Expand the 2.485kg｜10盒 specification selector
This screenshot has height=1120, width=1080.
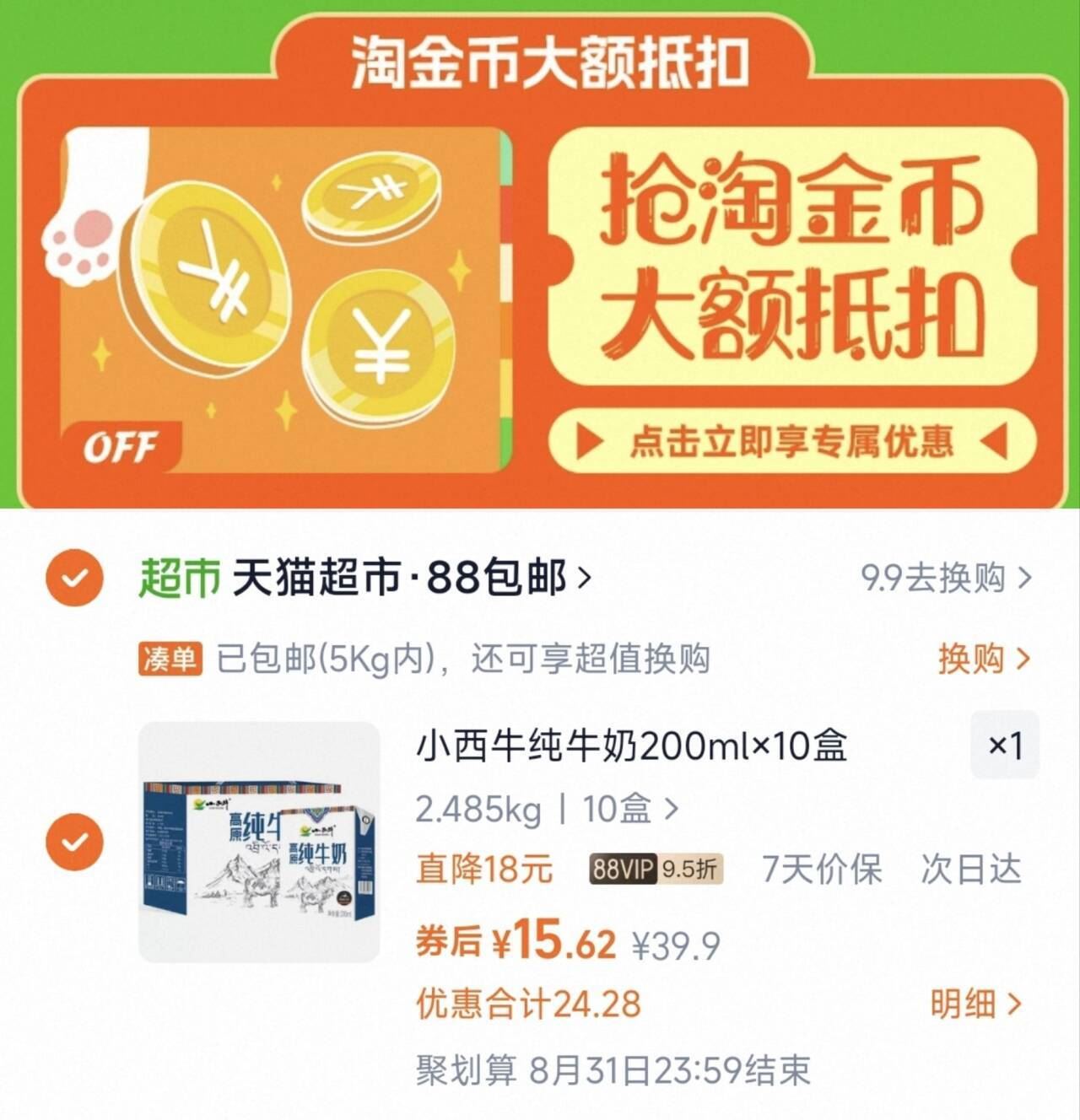[543, 808]
